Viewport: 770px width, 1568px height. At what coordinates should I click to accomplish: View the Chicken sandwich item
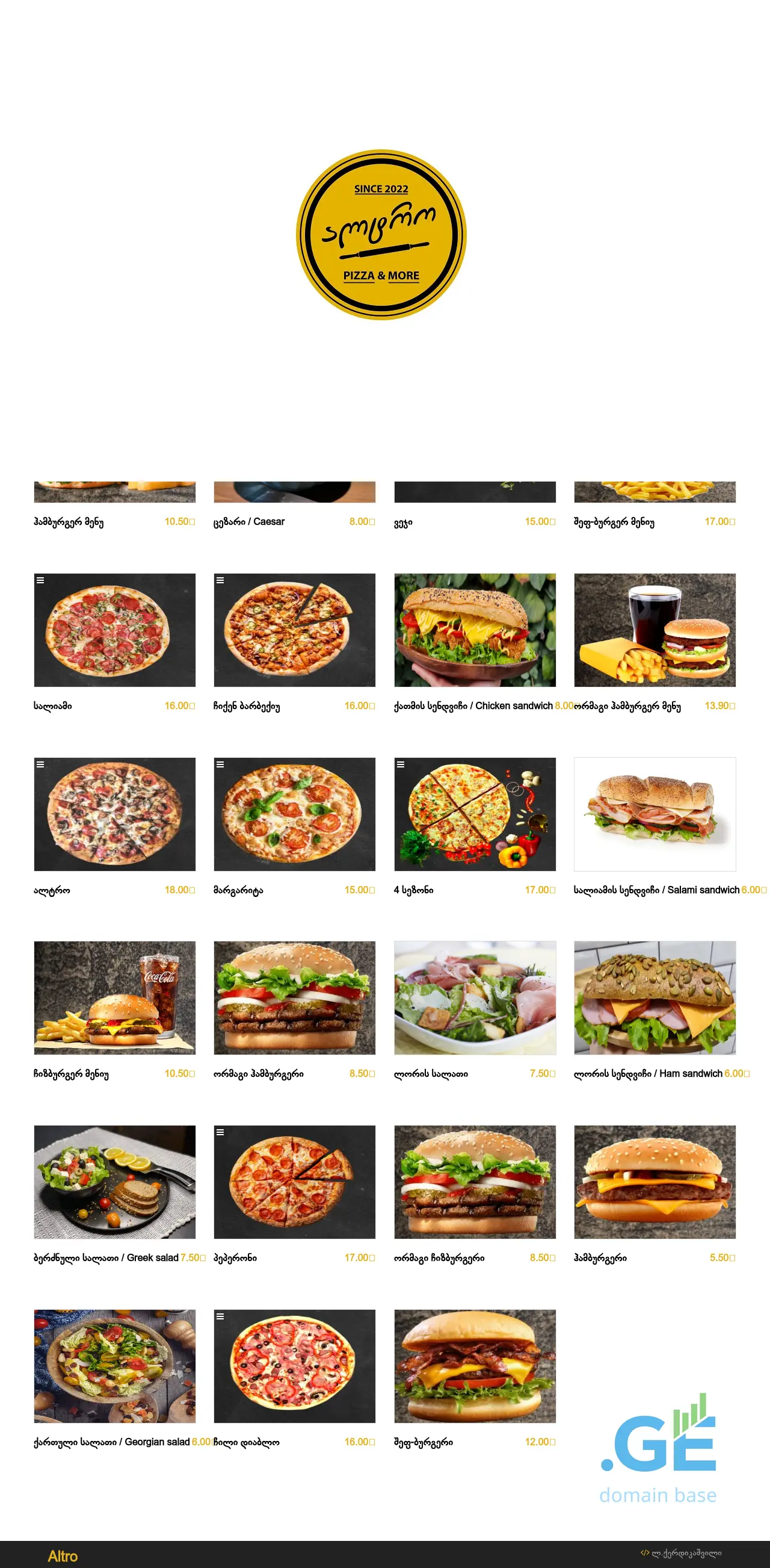tap(475, 630)
